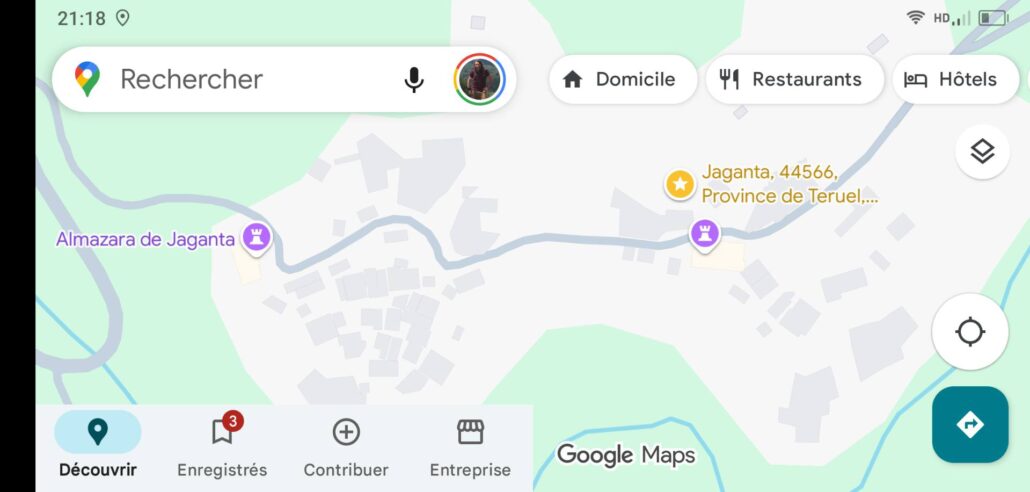The image size is (1030, 492).
Task: Center map on my location
Action: 970,332
